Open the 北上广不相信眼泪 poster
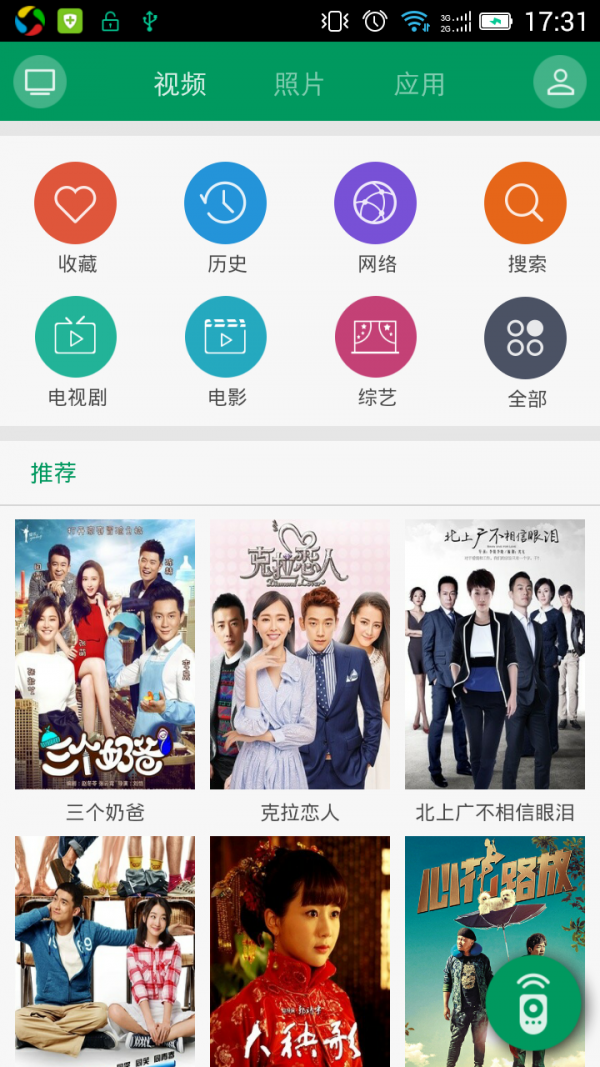Viewport: 600px width, 1067px height. pyautogui.click(x=495, y=654)
